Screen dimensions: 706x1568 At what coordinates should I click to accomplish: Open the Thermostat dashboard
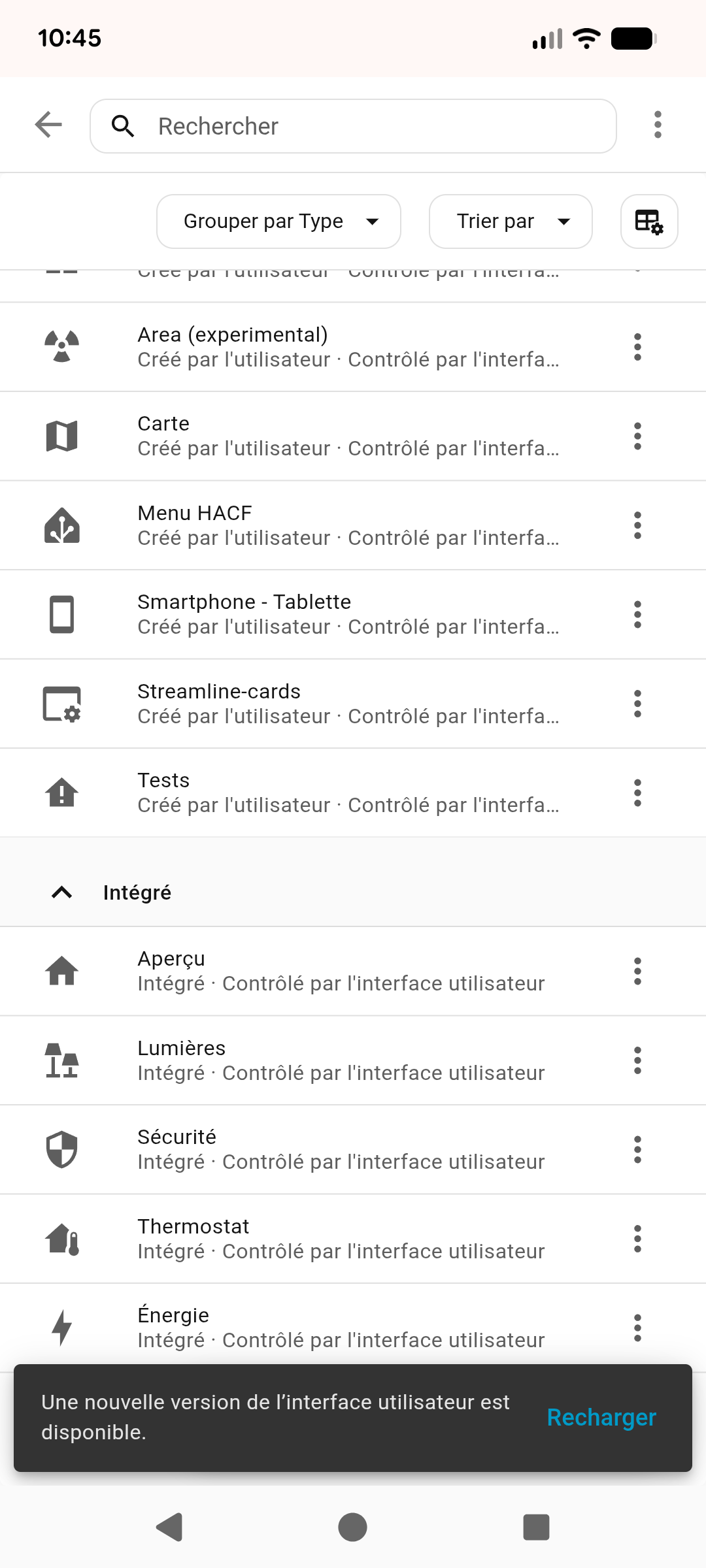(x=327, y=1239)
